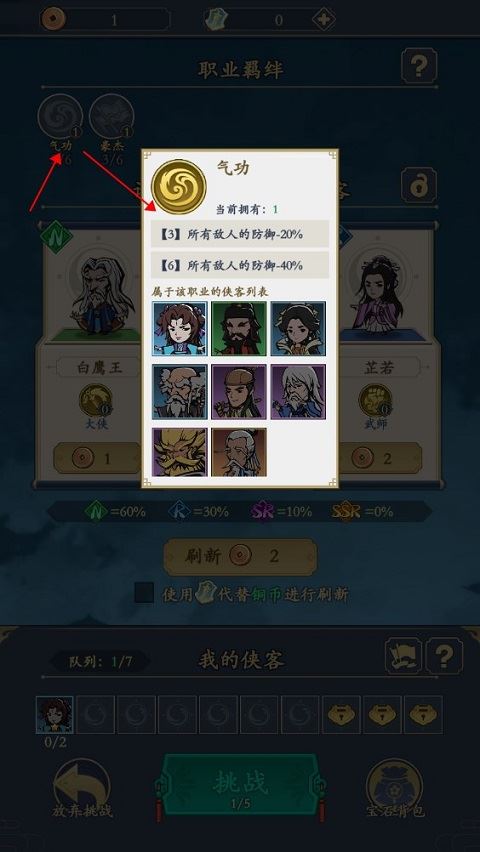This screenshot has height=852, width=480.
Task: Tap the 刷新 button costing 2 coins
Action: tap(240, 556)
